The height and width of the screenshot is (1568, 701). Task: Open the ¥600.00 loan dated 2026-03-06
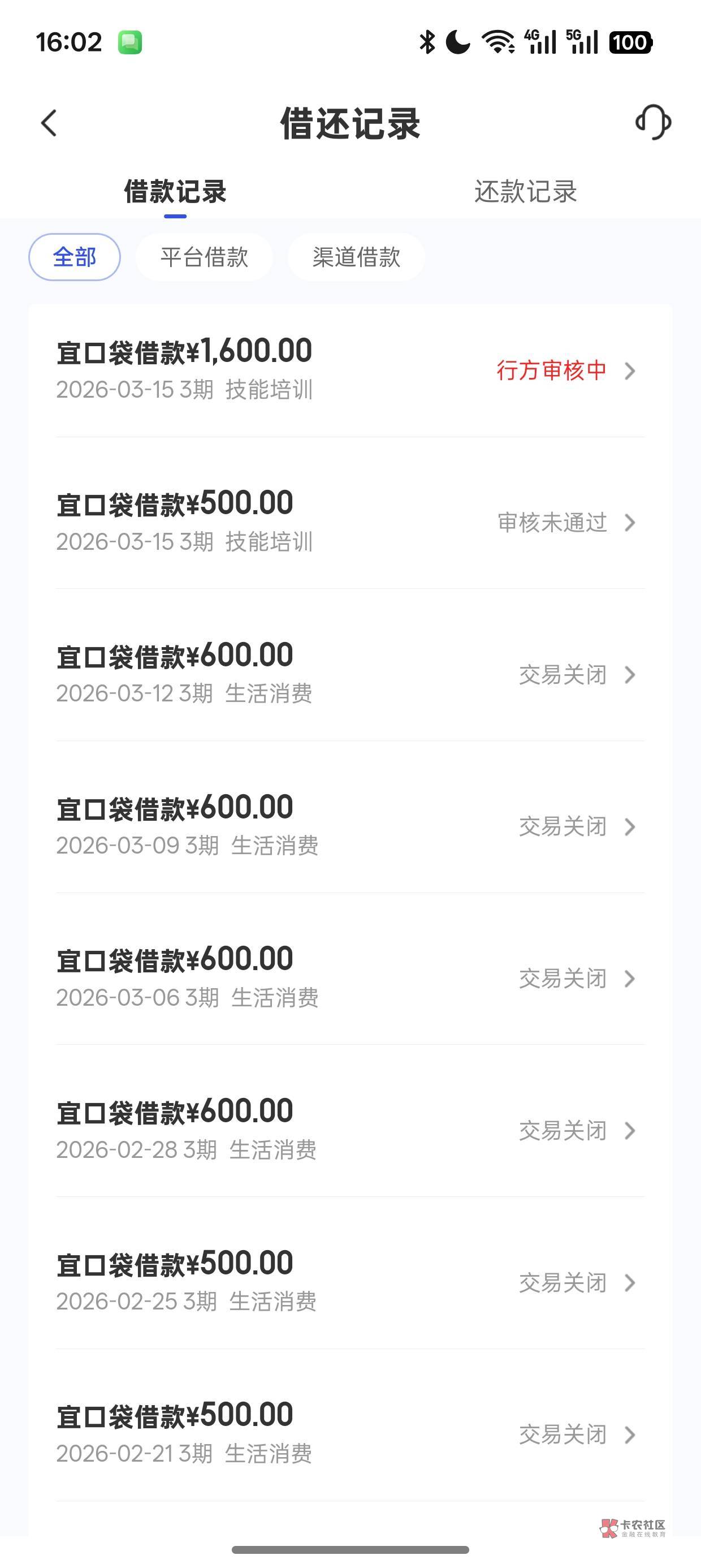pos(350,978)
